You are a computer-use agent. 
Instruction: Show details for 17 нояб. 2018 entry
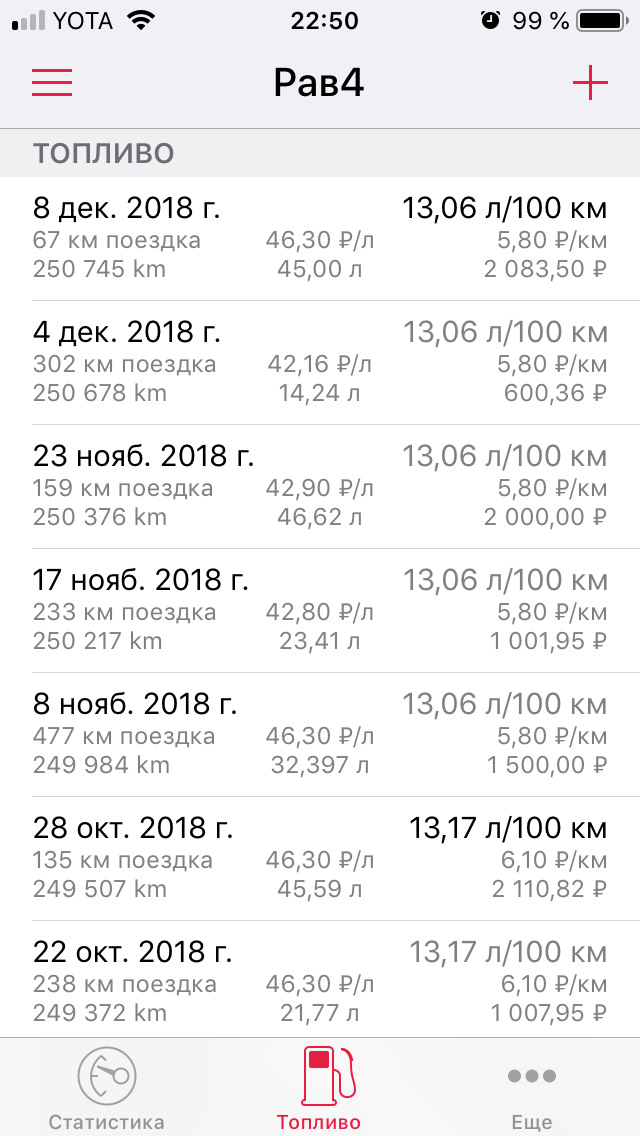point(320,610)
